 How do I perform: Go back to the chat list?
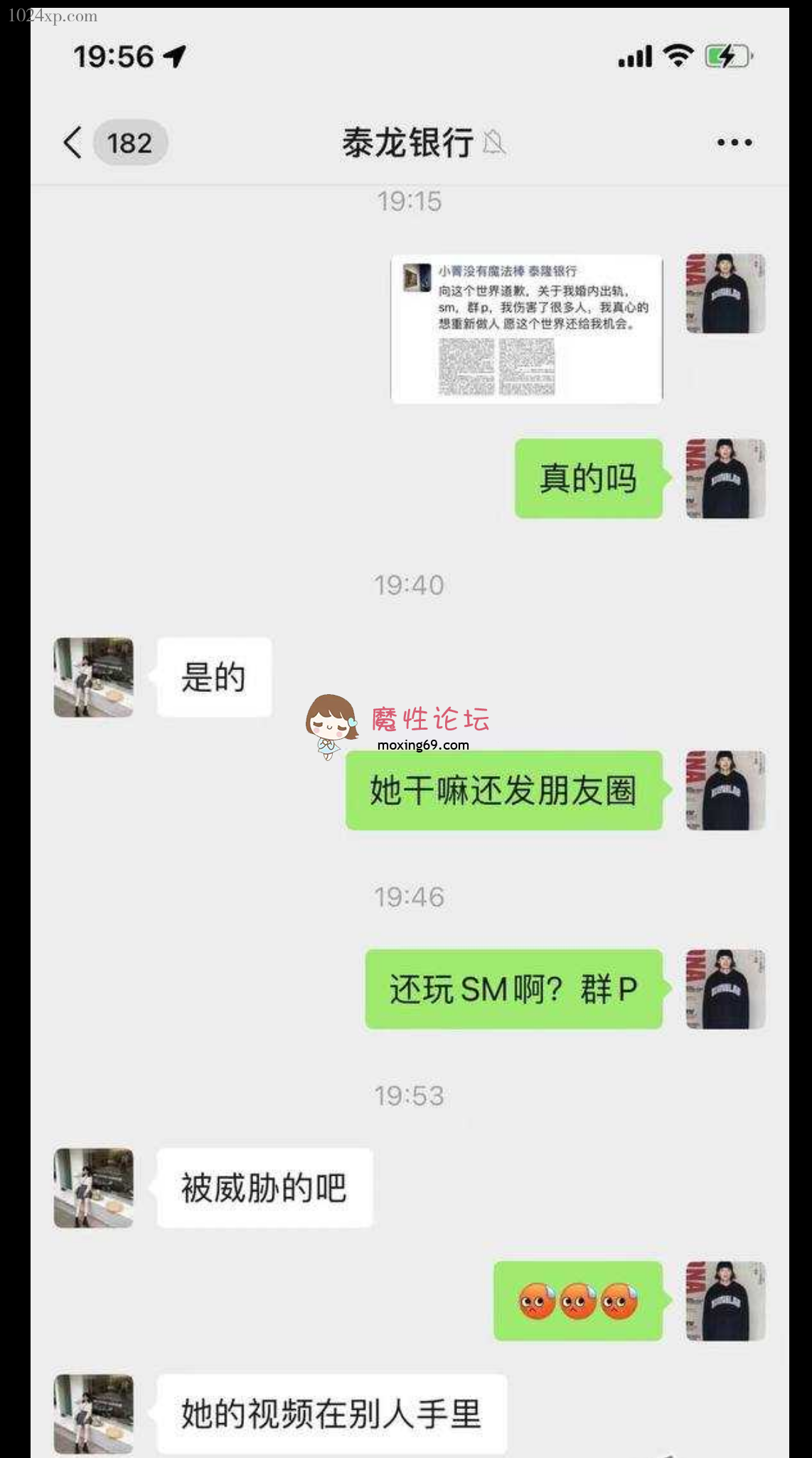tap(74, 142)
